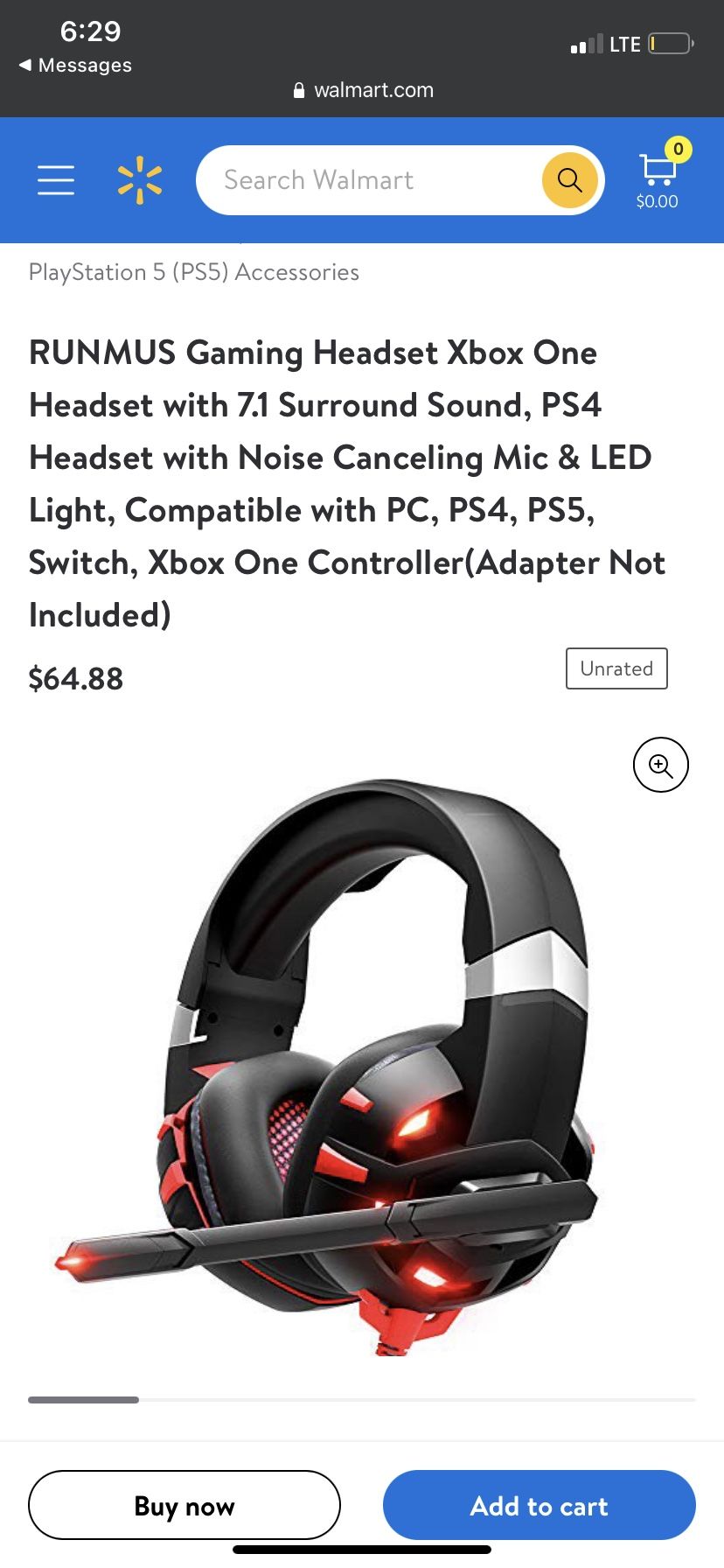Viewport: 724px width, 1568px height.
Task: Tap the Search Walmart field
Action: [x=367, y=180]
